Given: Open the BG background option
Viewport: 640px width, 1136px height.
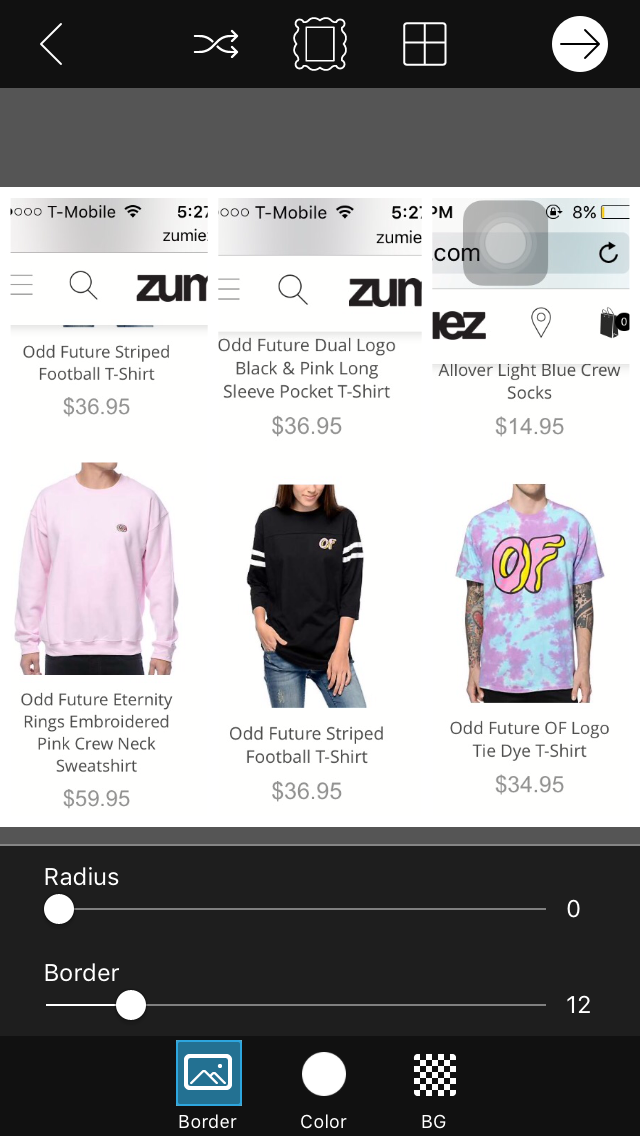Looking at the screenshot, I should coord(434,1085).
